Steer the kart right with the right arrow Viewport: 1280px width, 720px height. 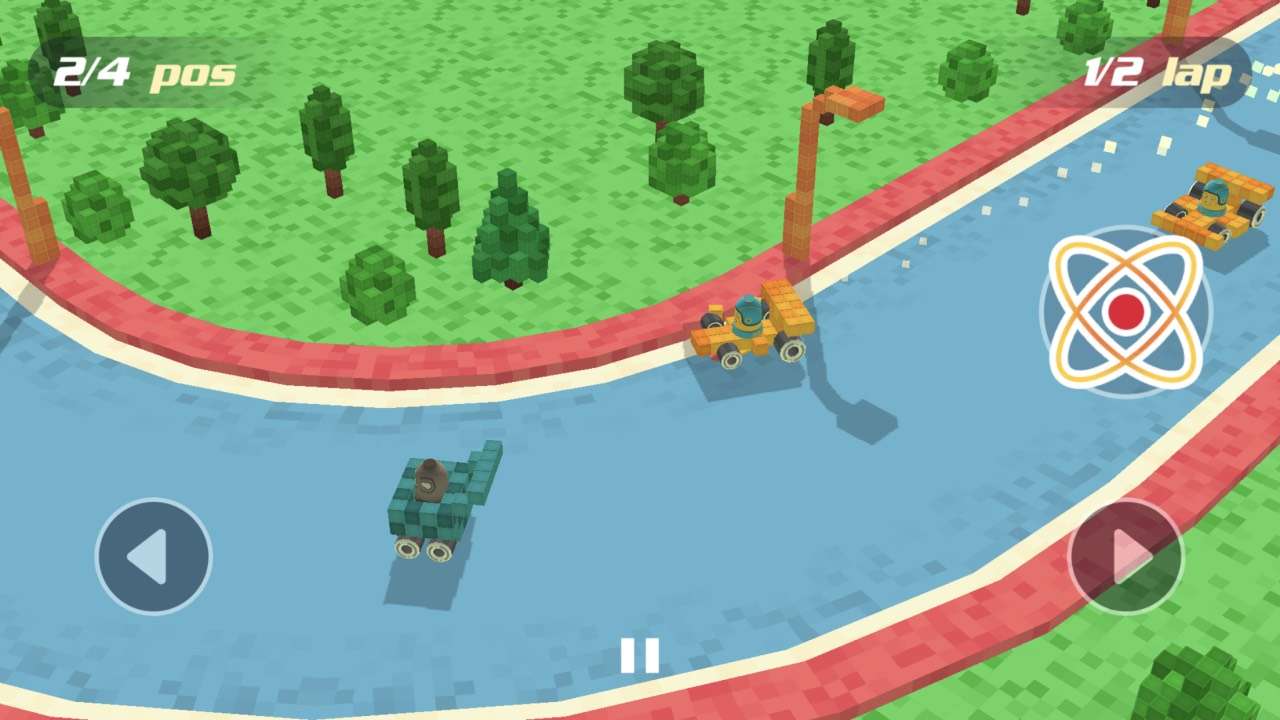coord(1126,556)
